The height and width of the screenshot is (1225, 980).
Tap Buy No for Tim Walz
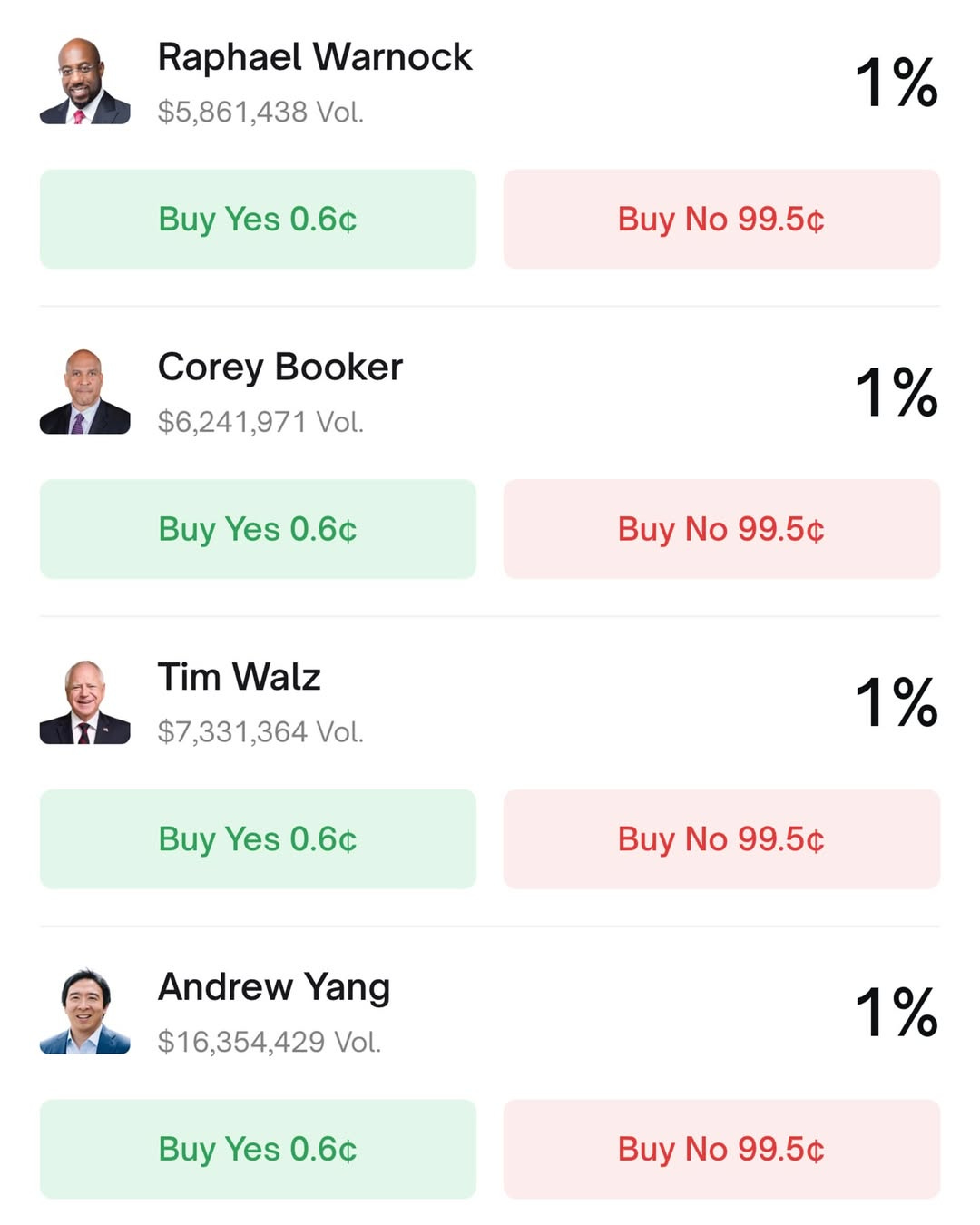point(721,839)
